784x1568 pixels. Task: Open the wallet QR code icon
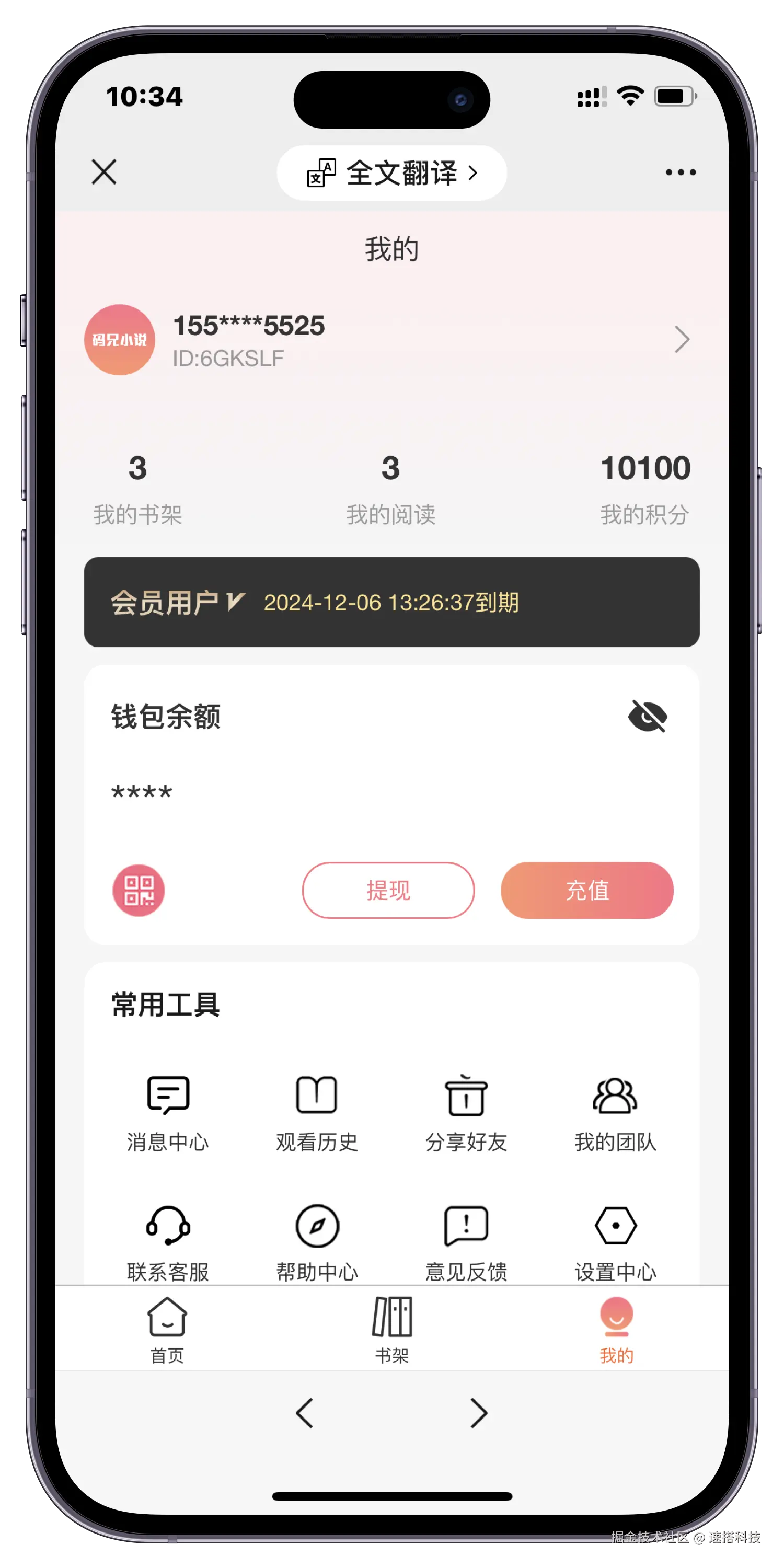point(139,890)
